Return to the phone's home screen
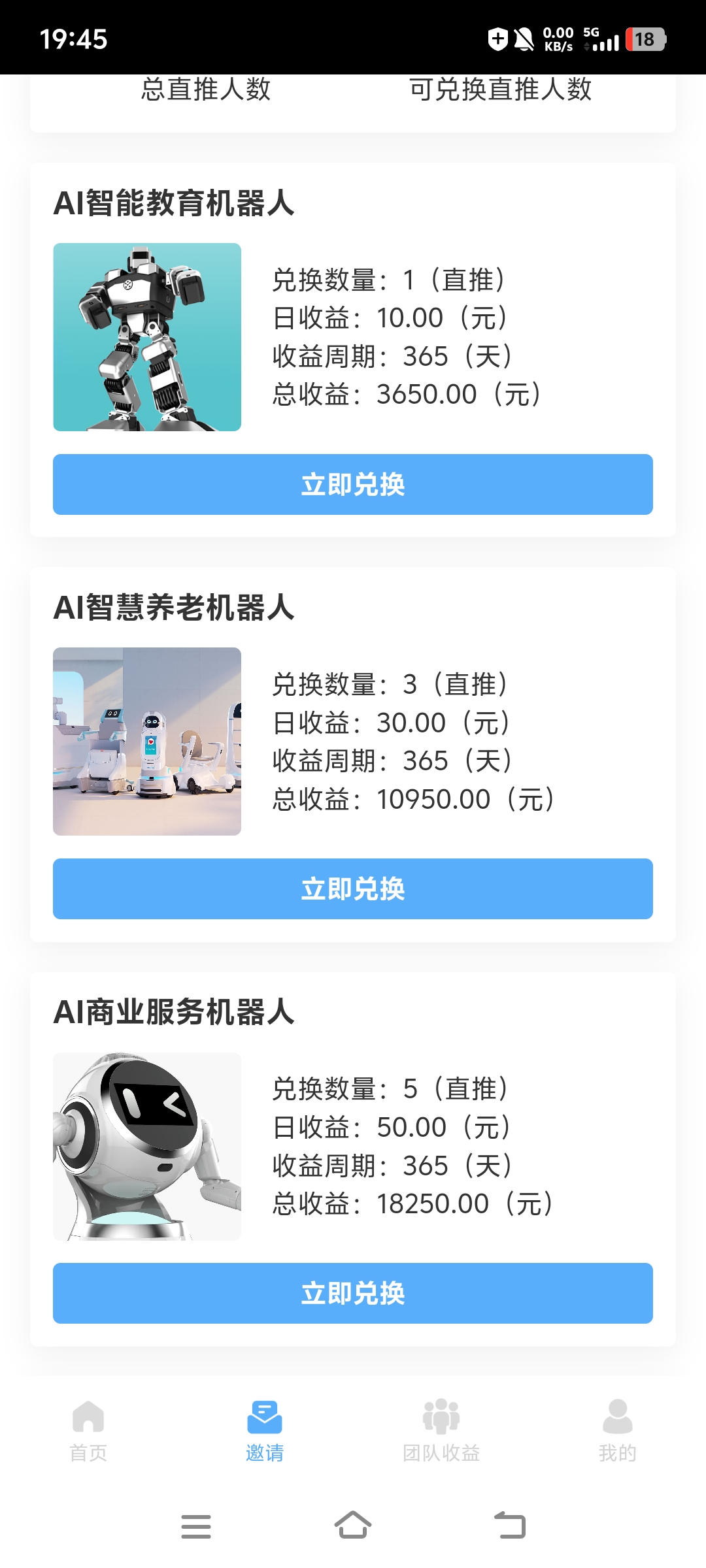The width and height of the screenshot is (706, 1568). [353, 1526]
